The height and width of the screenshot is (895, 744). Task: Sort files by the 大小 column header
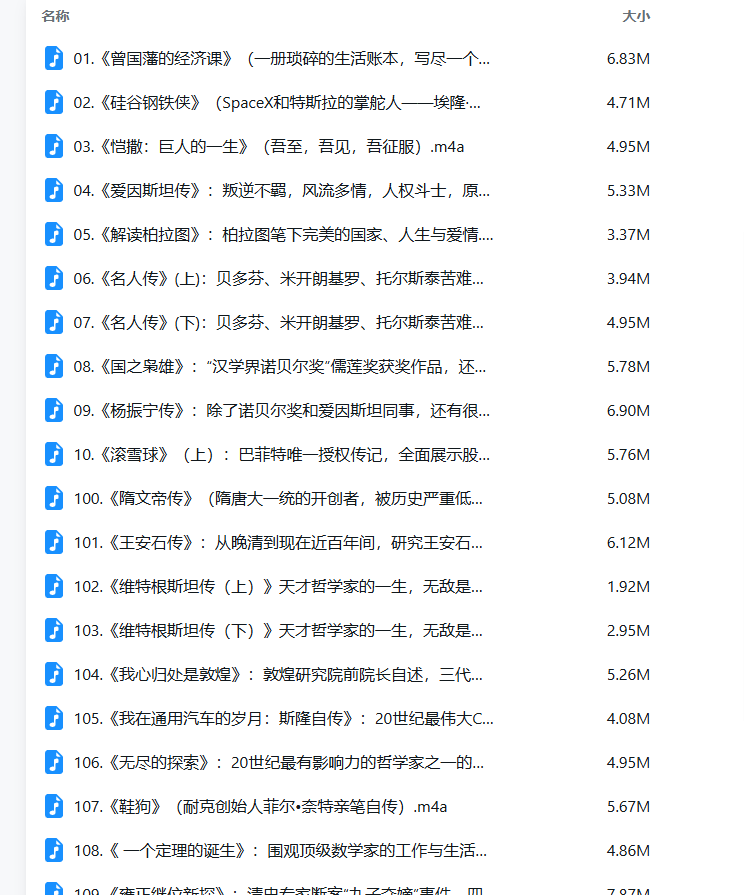[x=635, y=16]
